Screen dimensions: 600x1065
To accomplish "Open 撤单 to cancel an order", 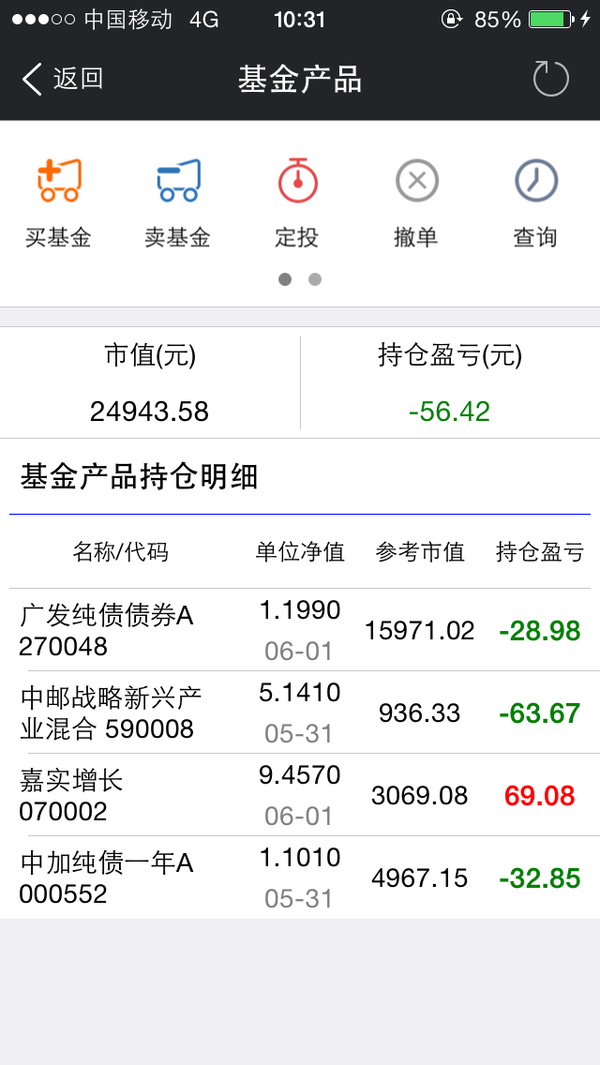I will pyautogui.click(x=417, y=202).
